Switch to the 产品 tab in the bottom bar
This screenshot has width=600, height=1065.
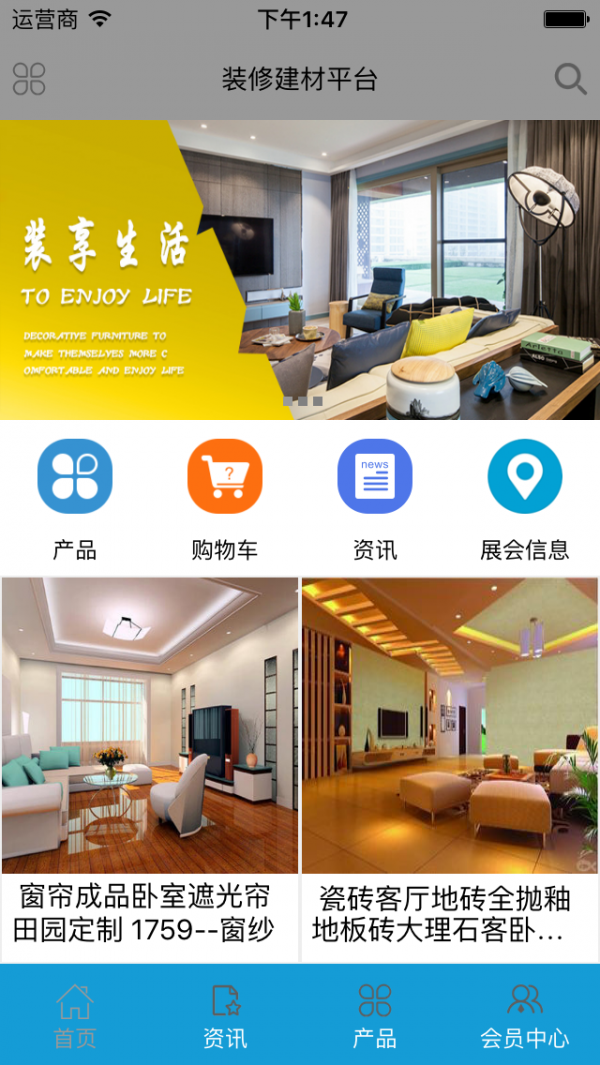[375, 1015]
